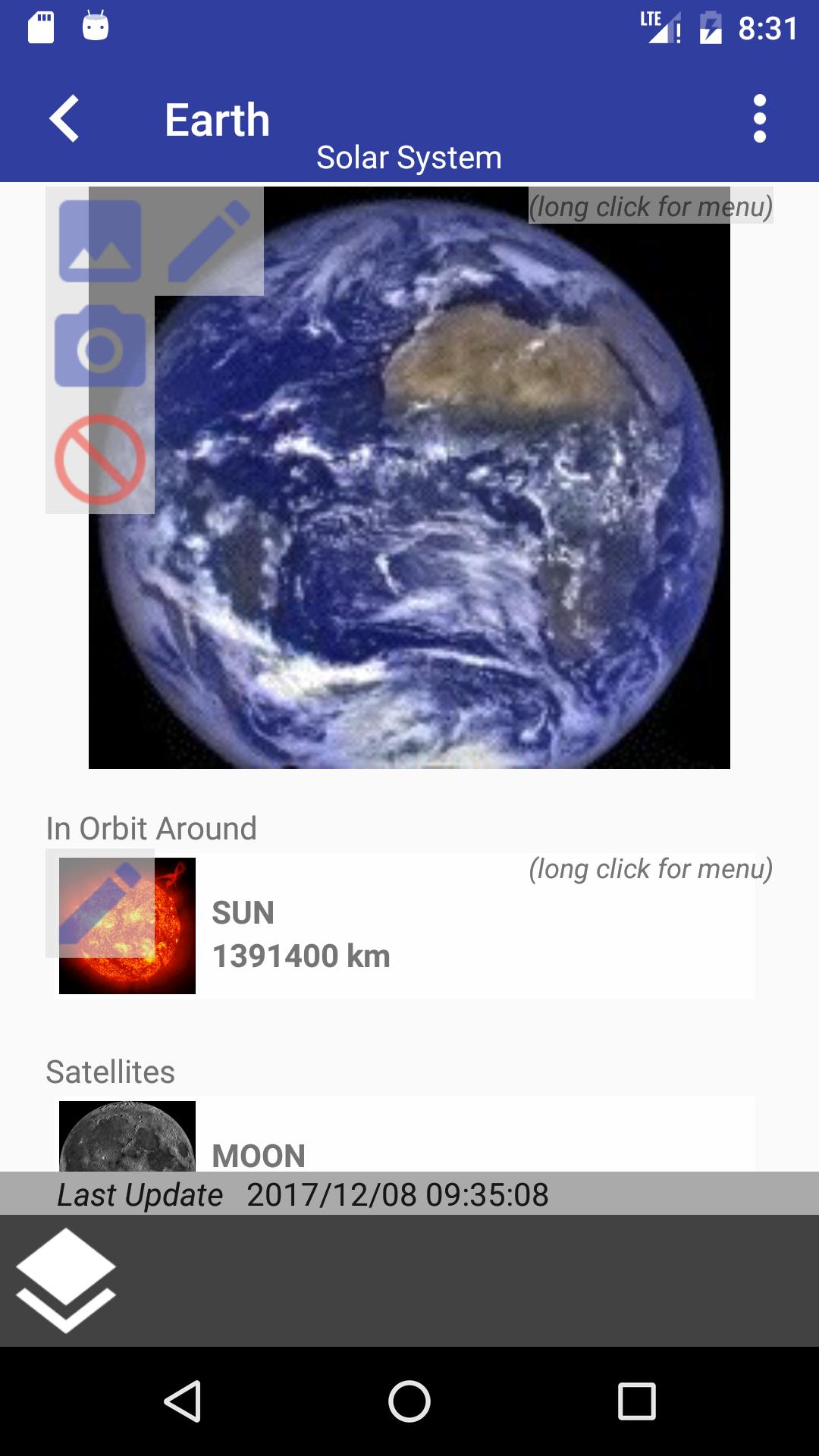Tap the pencil icon beside the gallery icon
The height and width of the screenshot is (1456, 819).
[x=209, y=241]
